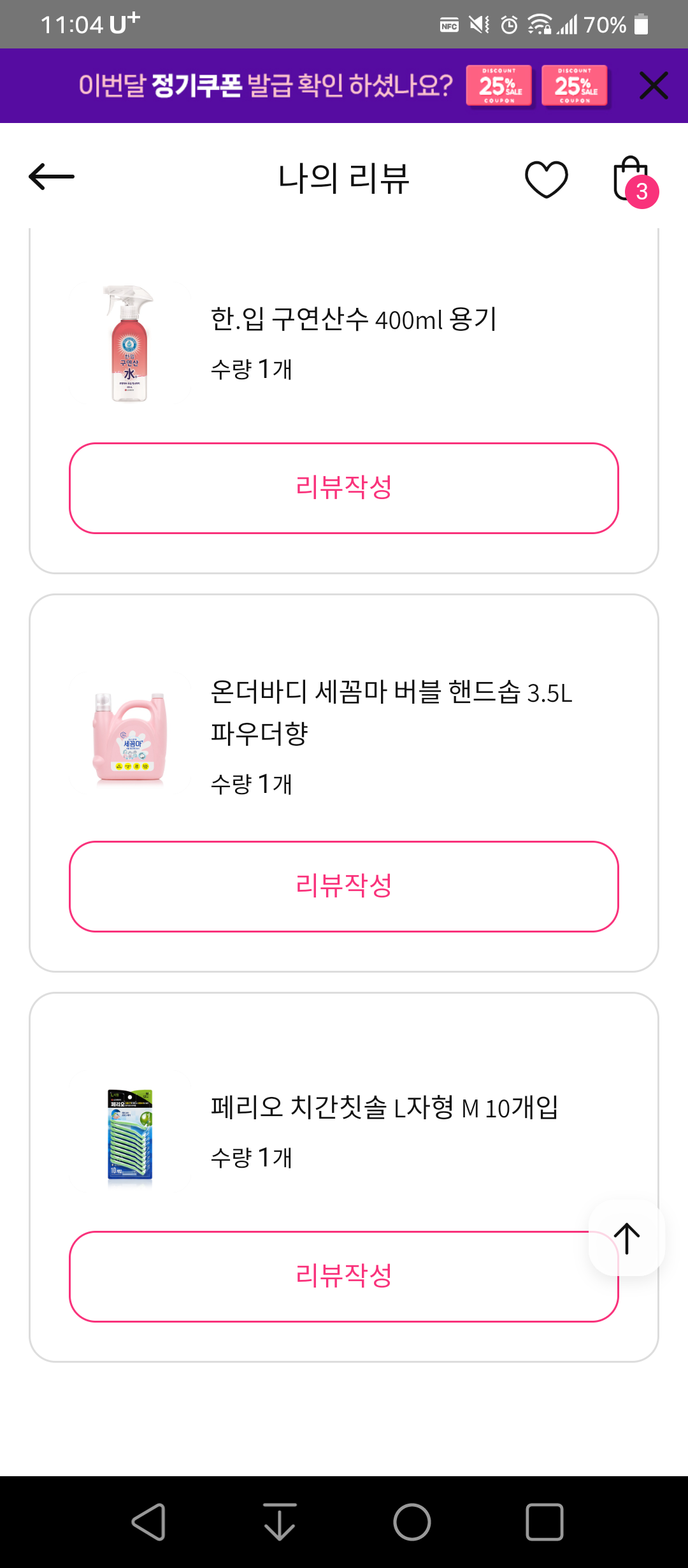Open the wishlist heart icon
This screenshot has height=1568, width=688.
pyautogui.click(x=546, y=178)
